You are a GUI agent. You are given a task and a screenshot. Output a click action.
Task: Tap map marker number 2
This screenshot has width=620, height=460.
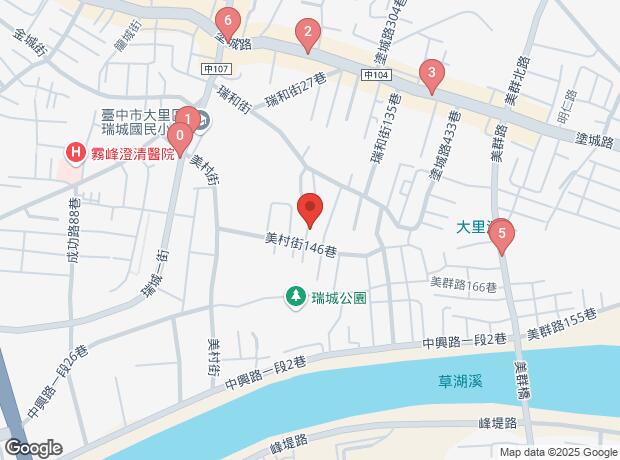pos(308,37)
